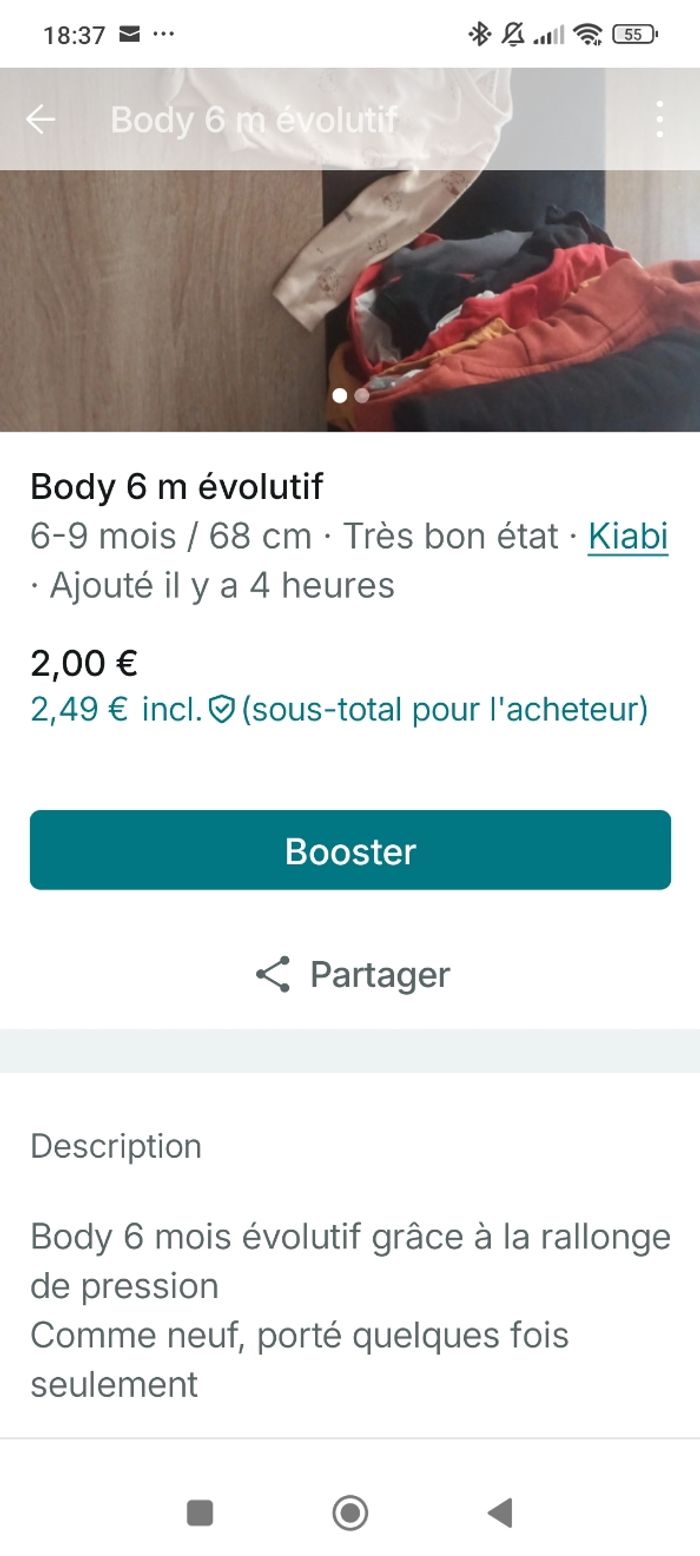Open recent apps from navigation bar
Screen dimensions: 700x1556
click(x=200, y=1513)
